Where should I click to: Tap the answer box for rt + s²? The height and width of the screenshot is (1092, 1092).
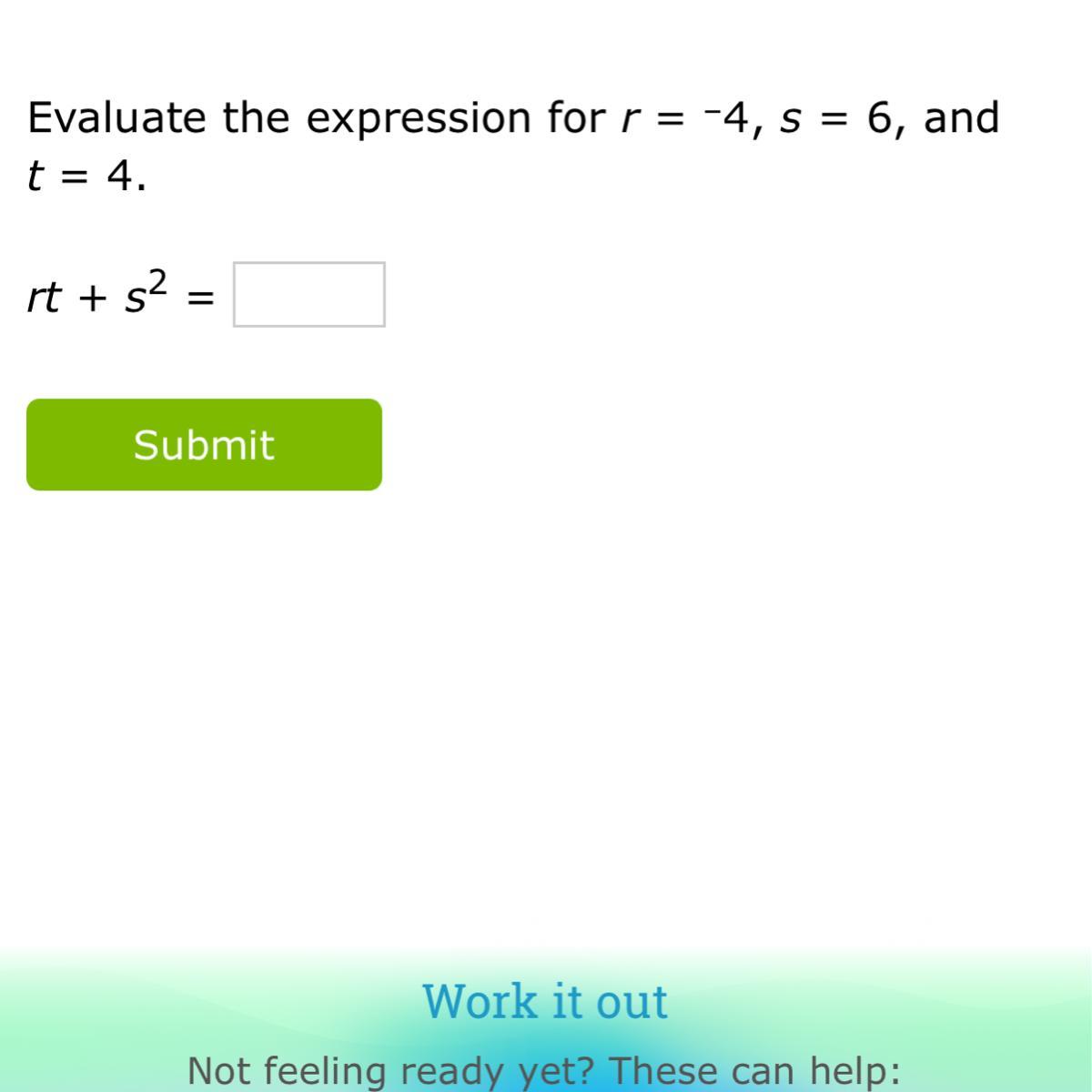coord(308,294)
